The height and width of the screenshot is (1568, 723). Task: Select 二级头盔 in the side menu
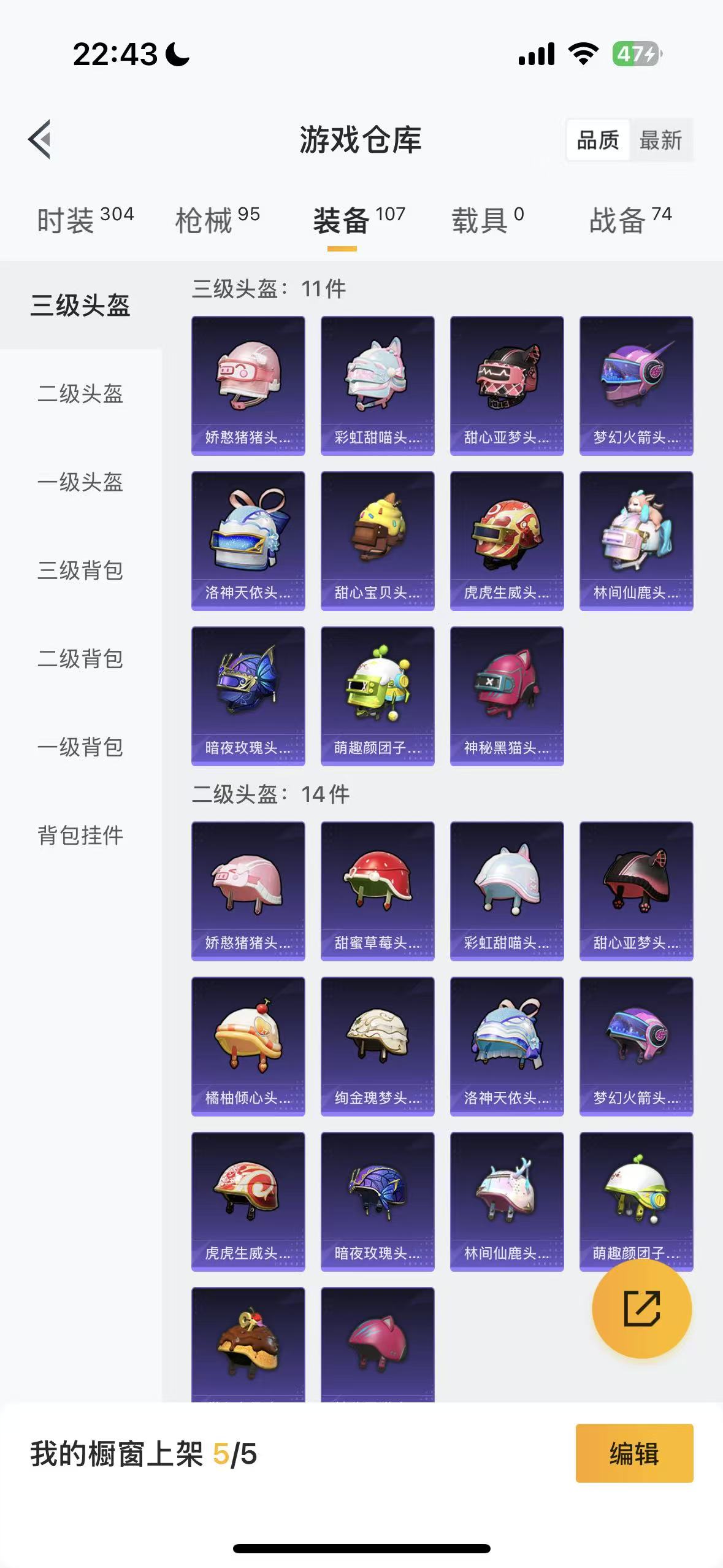point(80,394)
